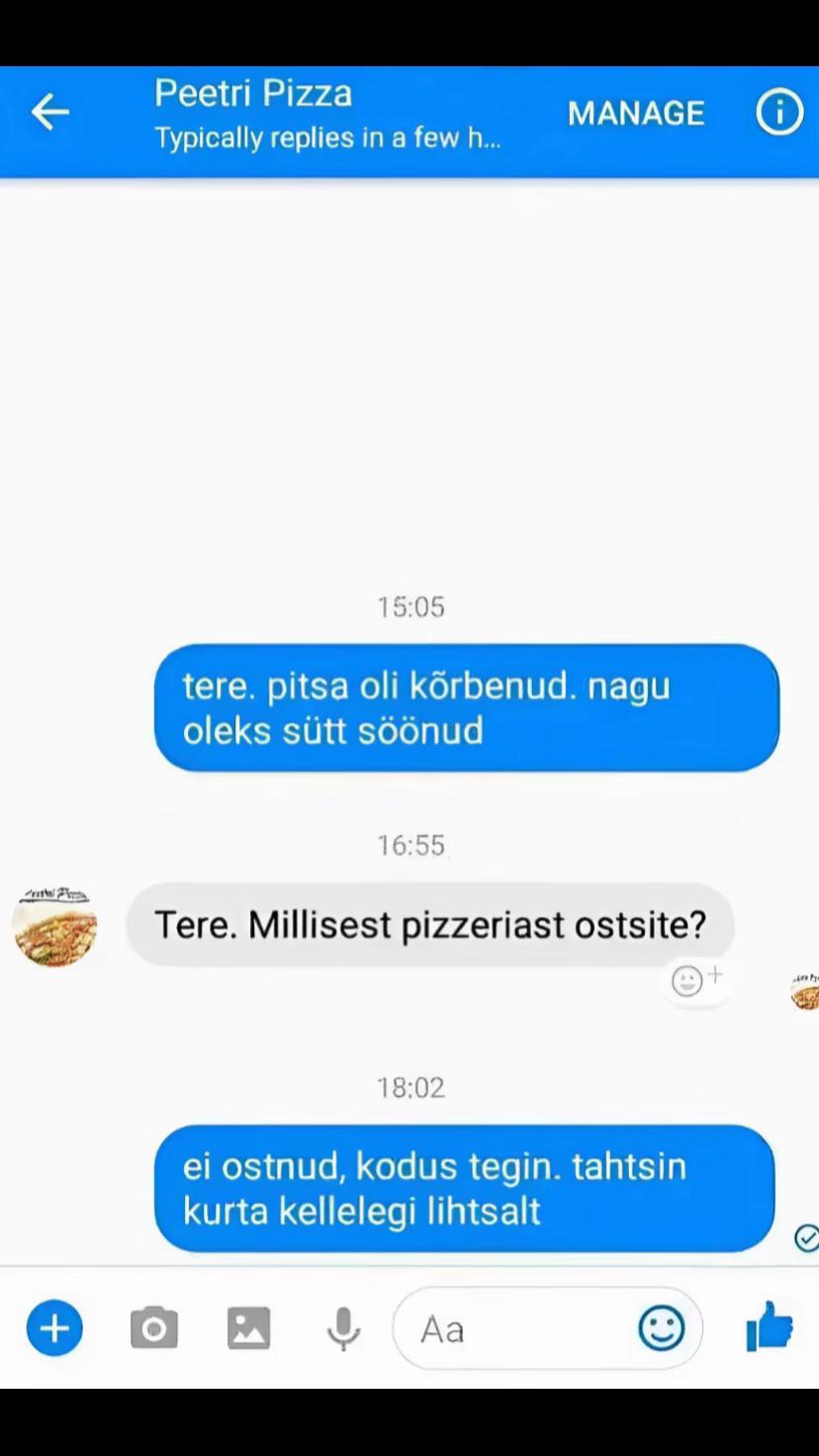Open conversation info icon

779,113
